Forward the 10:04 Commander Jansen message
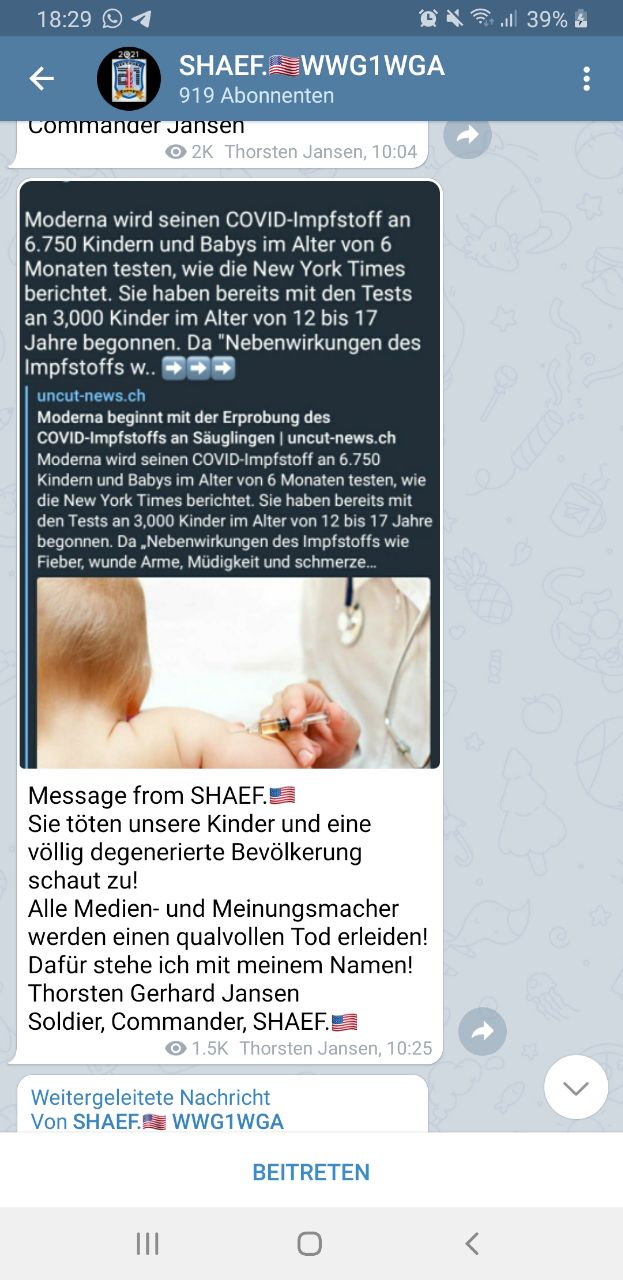Image resolution: width=623 pixels, height=1280 pixels. [x=467, y=135]
